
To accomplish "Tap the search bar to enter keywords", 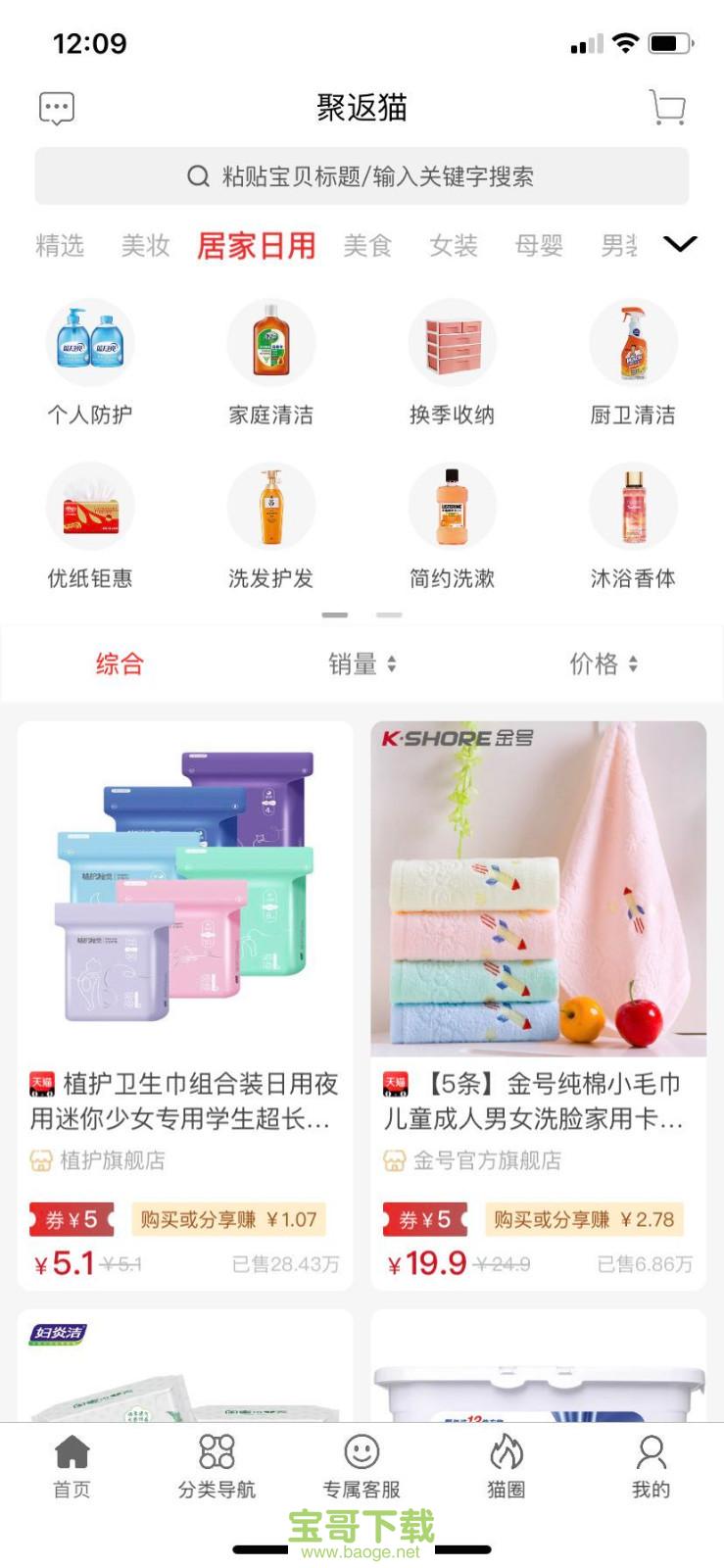I will [x=362, y=175].
